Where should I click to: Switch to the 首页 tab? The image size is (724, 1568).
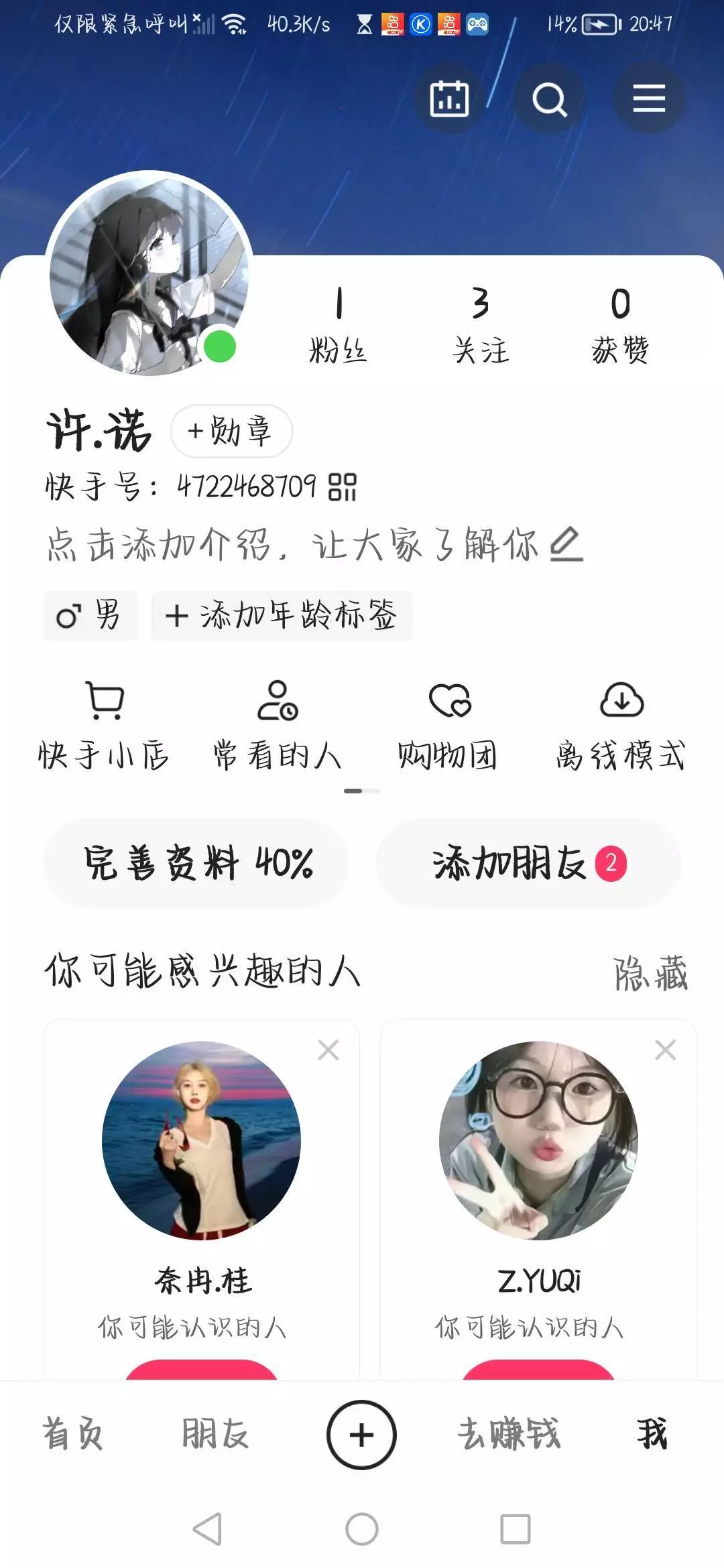[x=72, y=1435]
